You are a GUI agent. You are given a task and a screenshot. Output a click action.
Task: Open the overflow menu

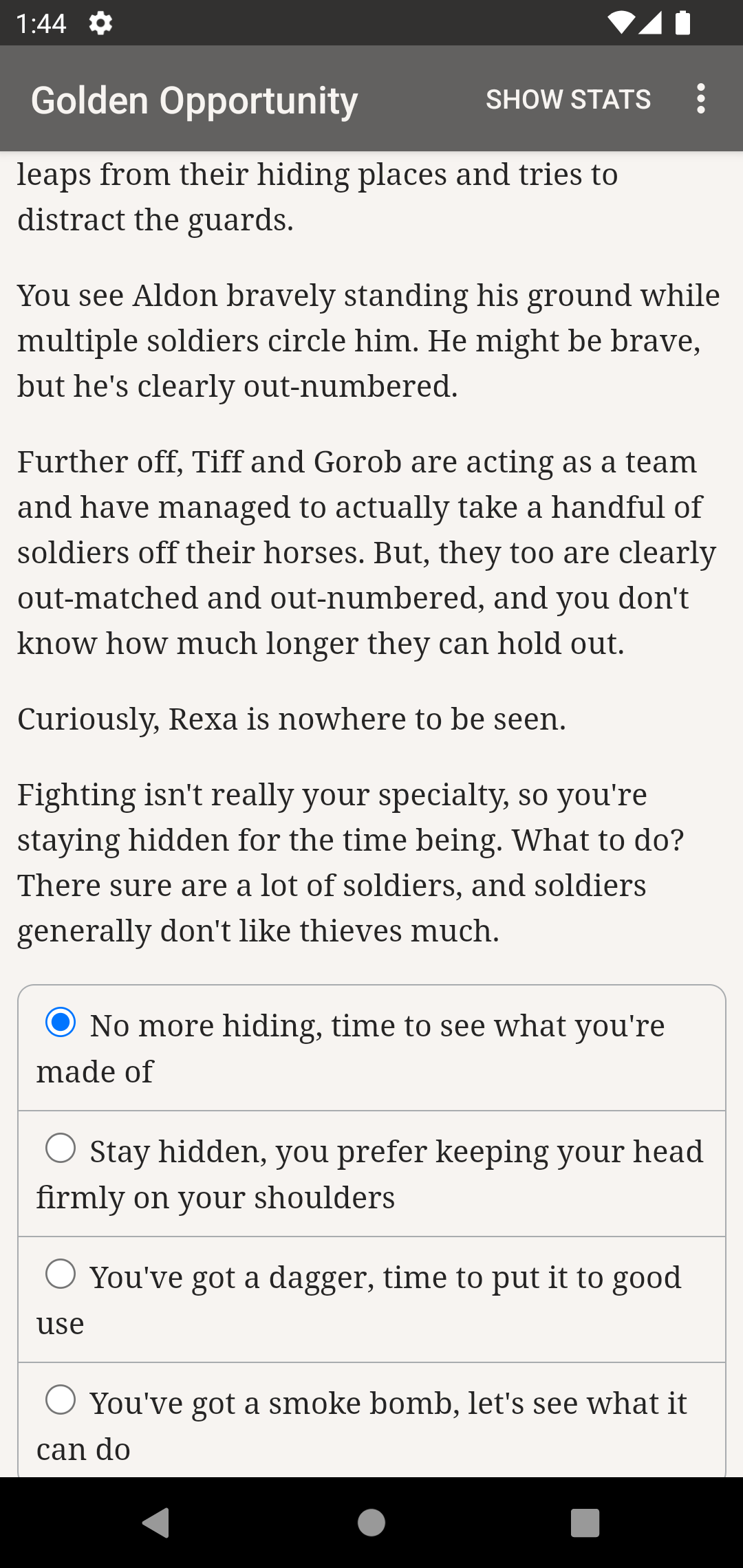click(700, 99)
